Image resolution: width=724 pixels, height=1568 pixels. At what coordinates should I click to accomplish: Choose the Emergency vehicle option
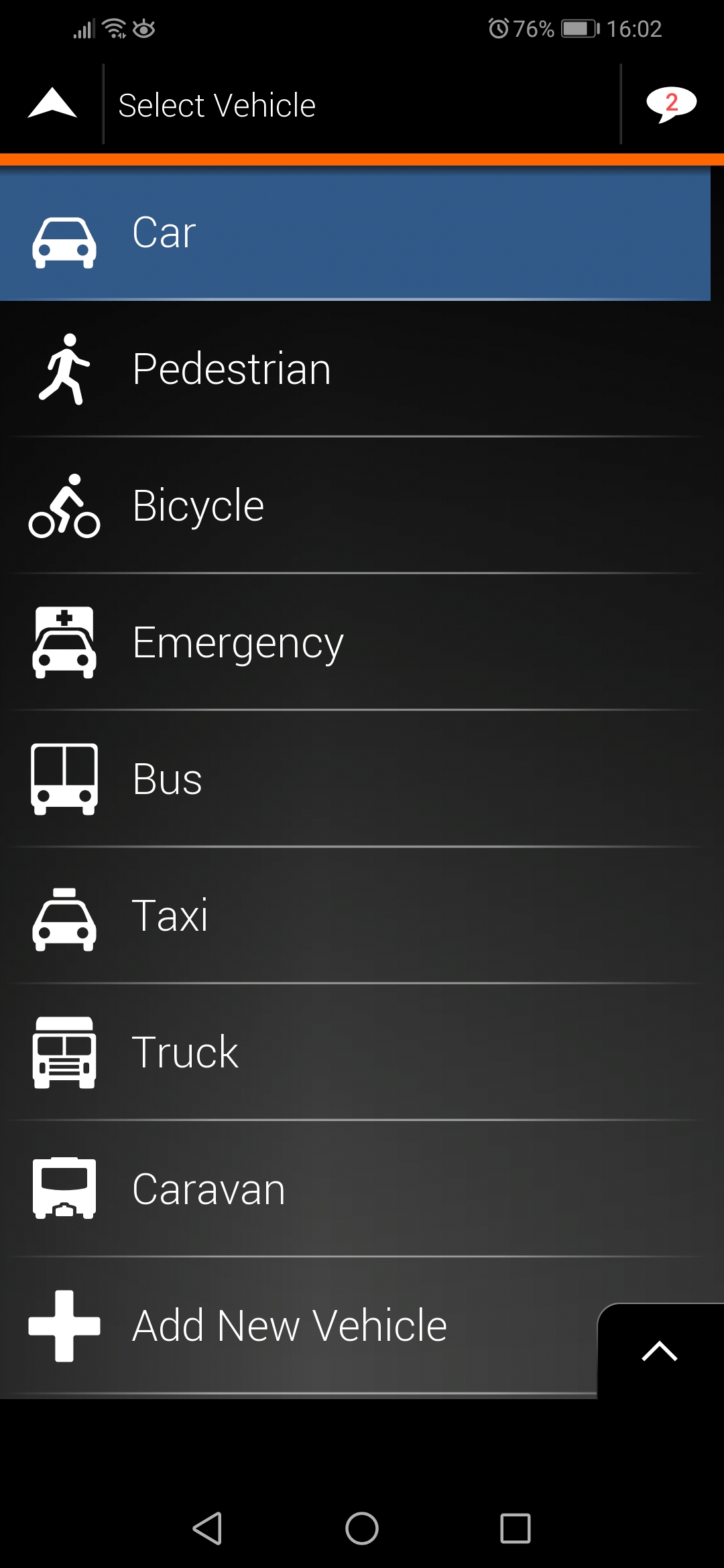click(x=268, y=642)
